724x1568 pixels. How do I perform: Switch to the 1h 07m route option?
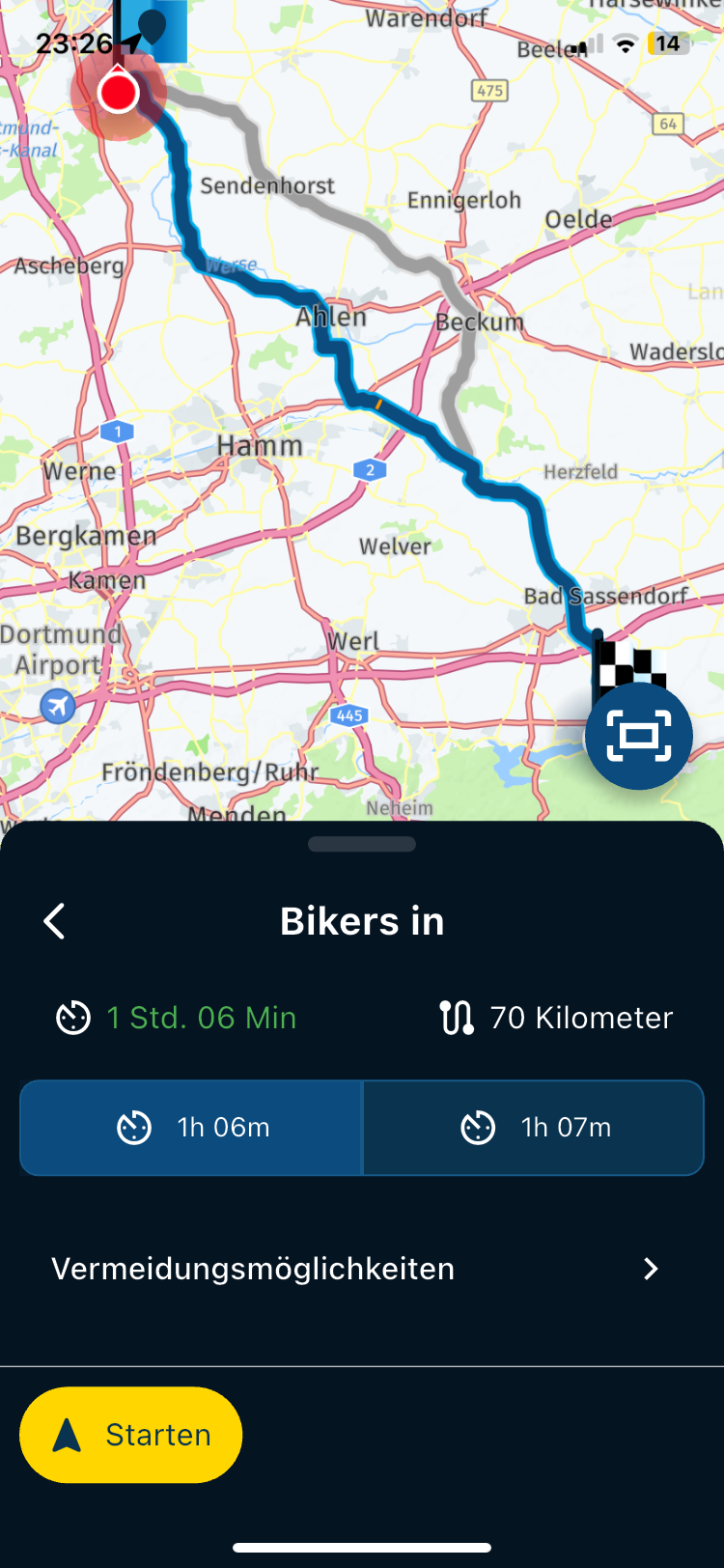tap(534, 1128)
